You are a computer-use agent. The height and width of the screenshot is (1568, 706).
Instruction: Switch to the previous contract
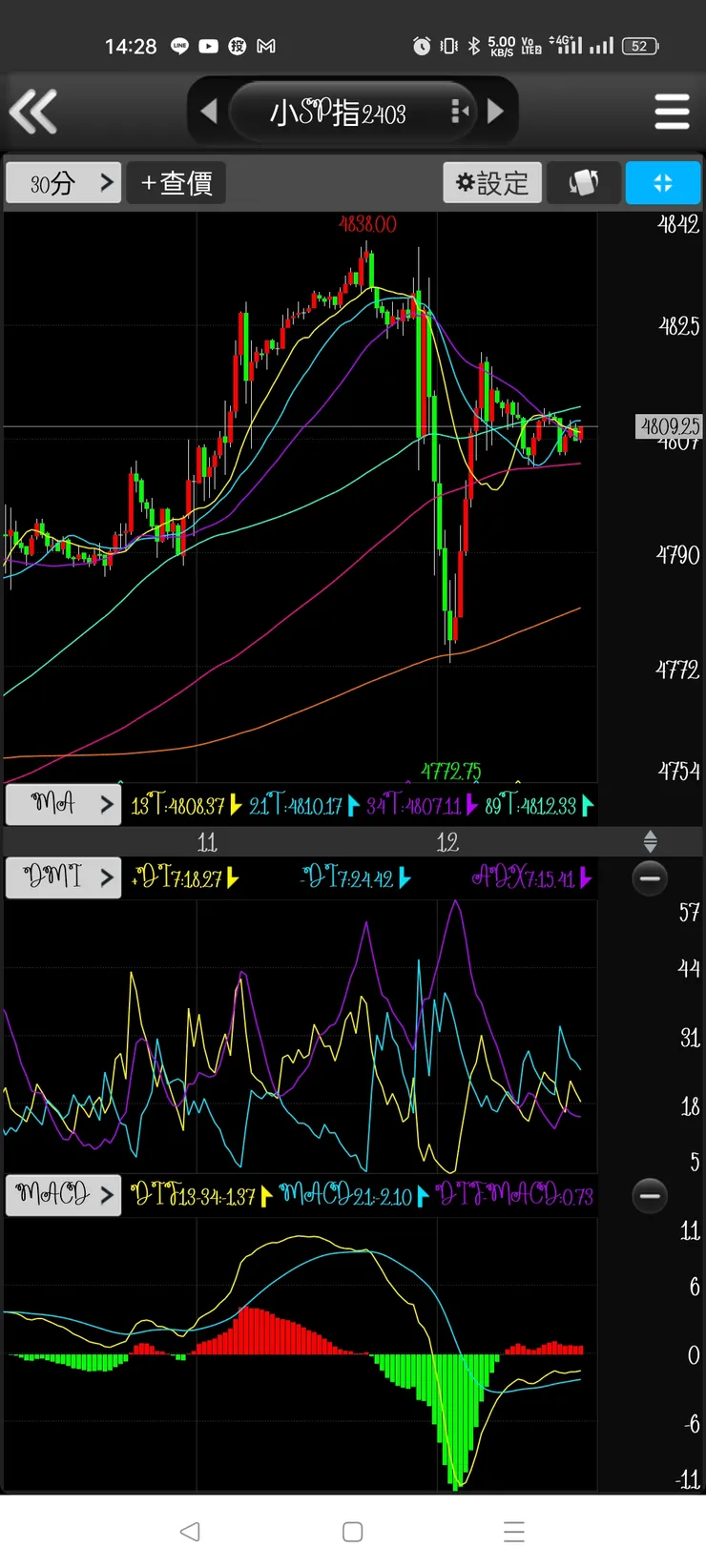tap(209, 112)
